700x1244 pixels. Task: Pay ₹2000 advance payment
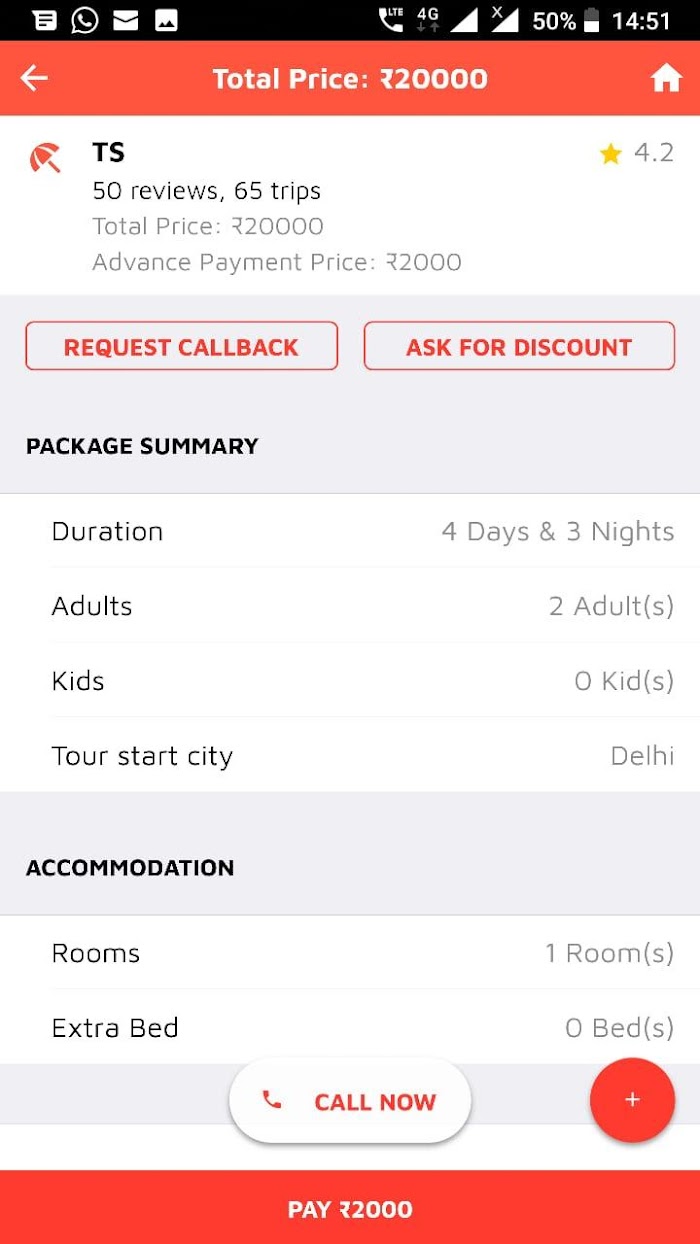[x=350, y=1208]
